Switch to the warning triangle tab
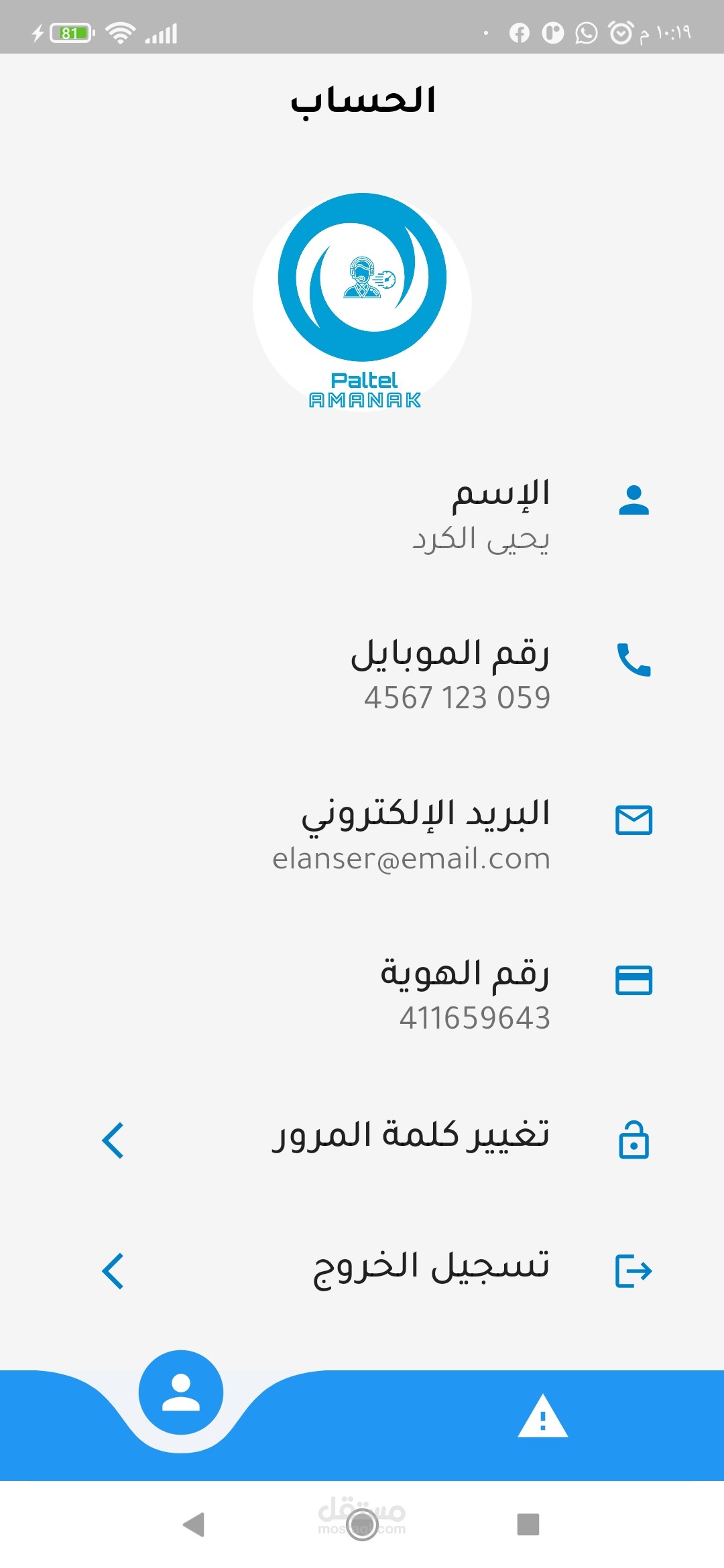Image resolution: width=724 pixels, height=1568 pixels. [x=542, y=1417]
